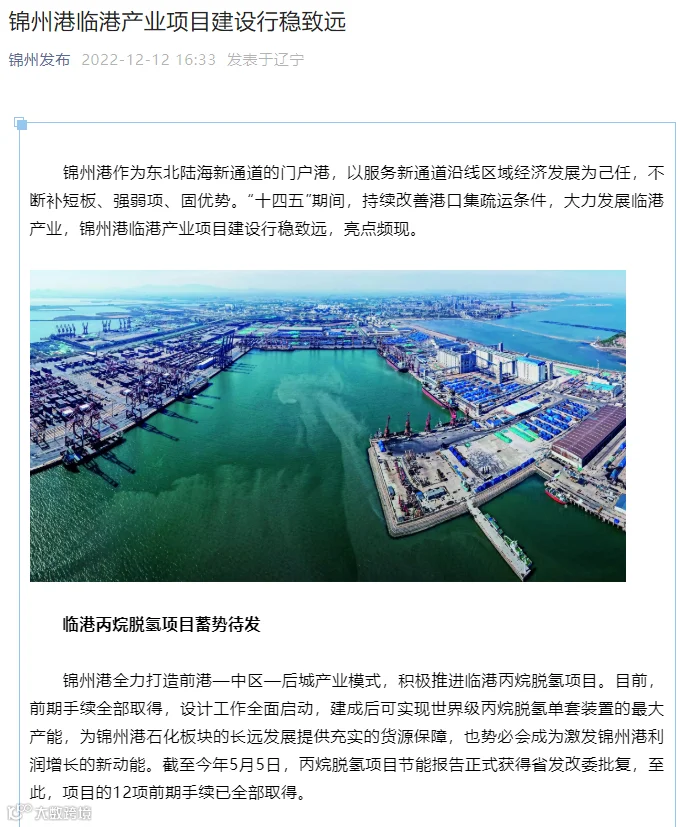
Task: Open the 锦州发布 account link
Action: [40, 60]
